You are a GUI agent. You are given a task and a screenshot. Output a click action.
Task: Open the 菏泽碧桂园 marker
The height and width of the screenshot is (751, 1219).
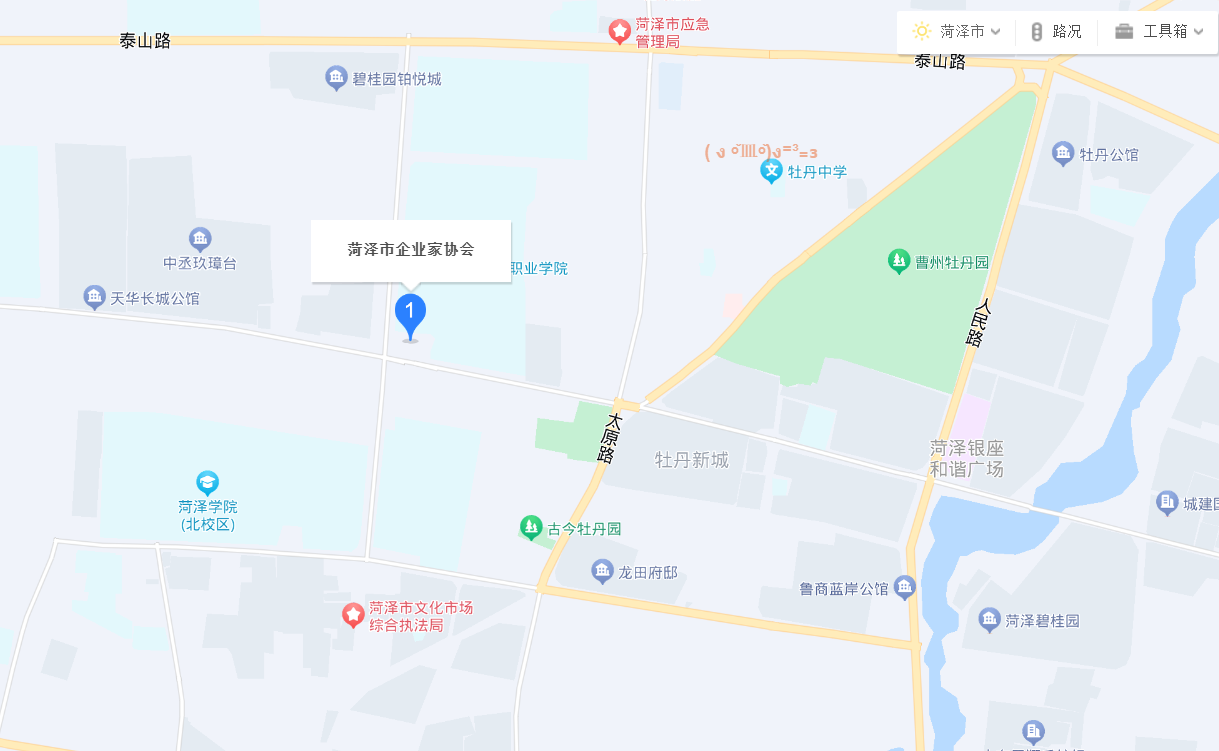pyautogui.click(x=989, y=620)
